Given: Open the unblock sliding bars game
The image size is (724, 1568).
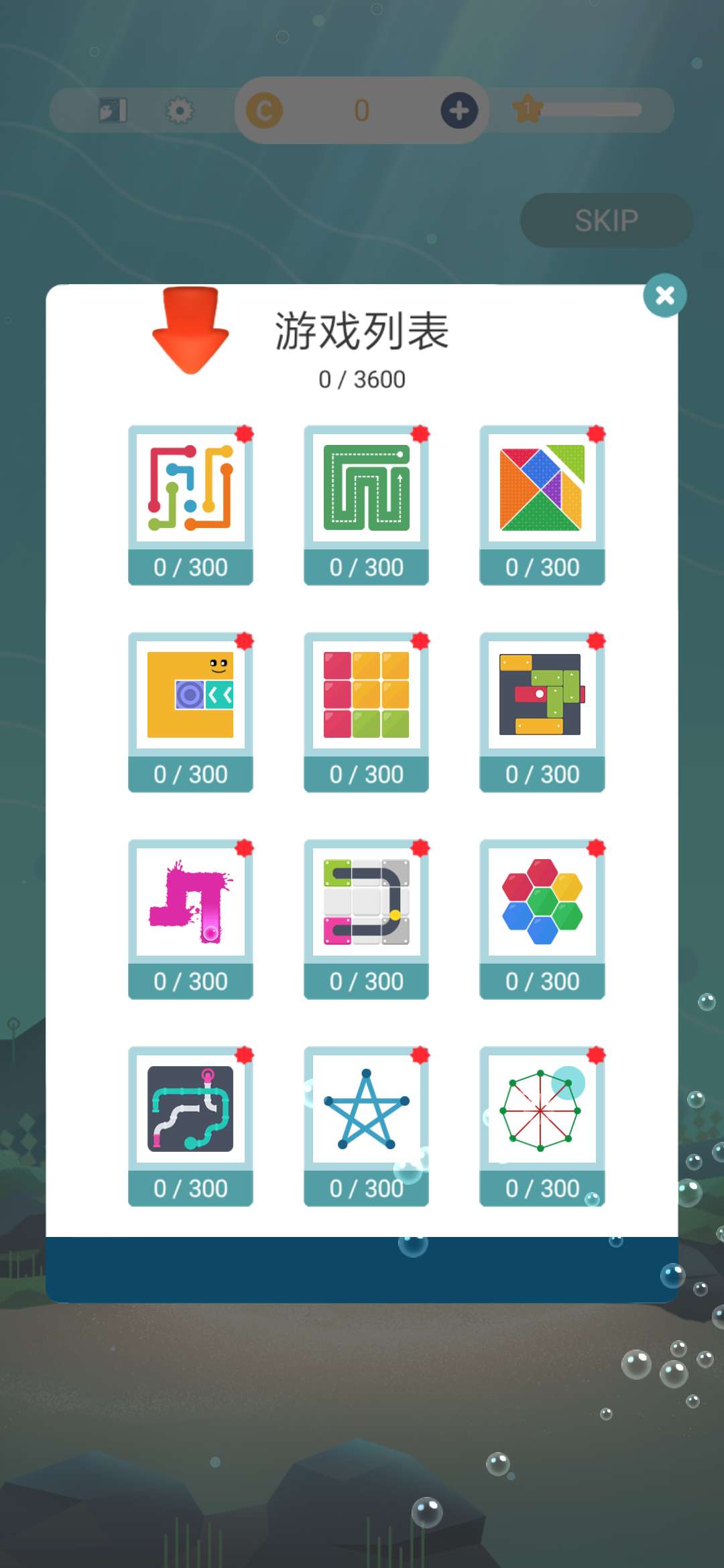Looking at the screenshot, I should [x=542, y=712].
